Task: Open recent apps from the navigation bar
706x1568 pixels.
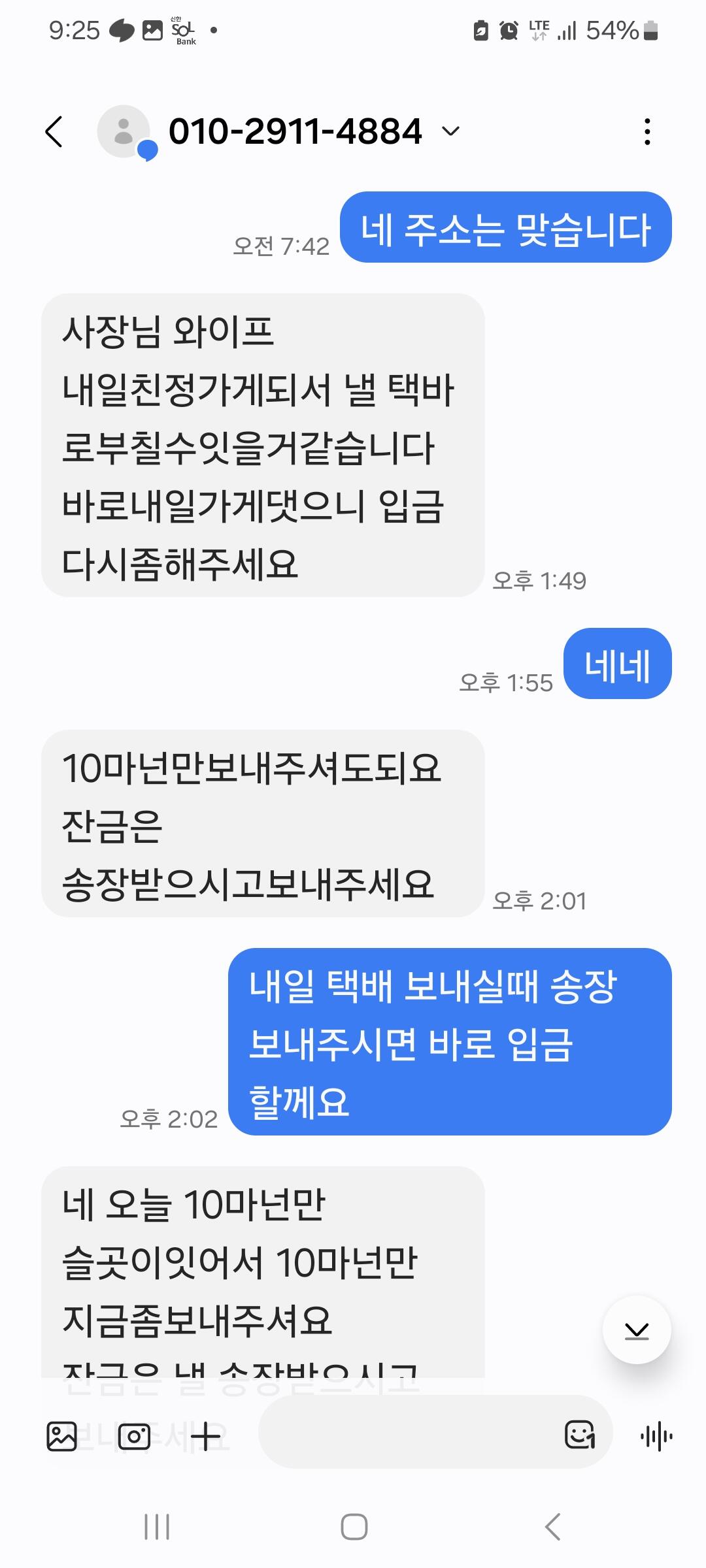Action: point(157,1527)
